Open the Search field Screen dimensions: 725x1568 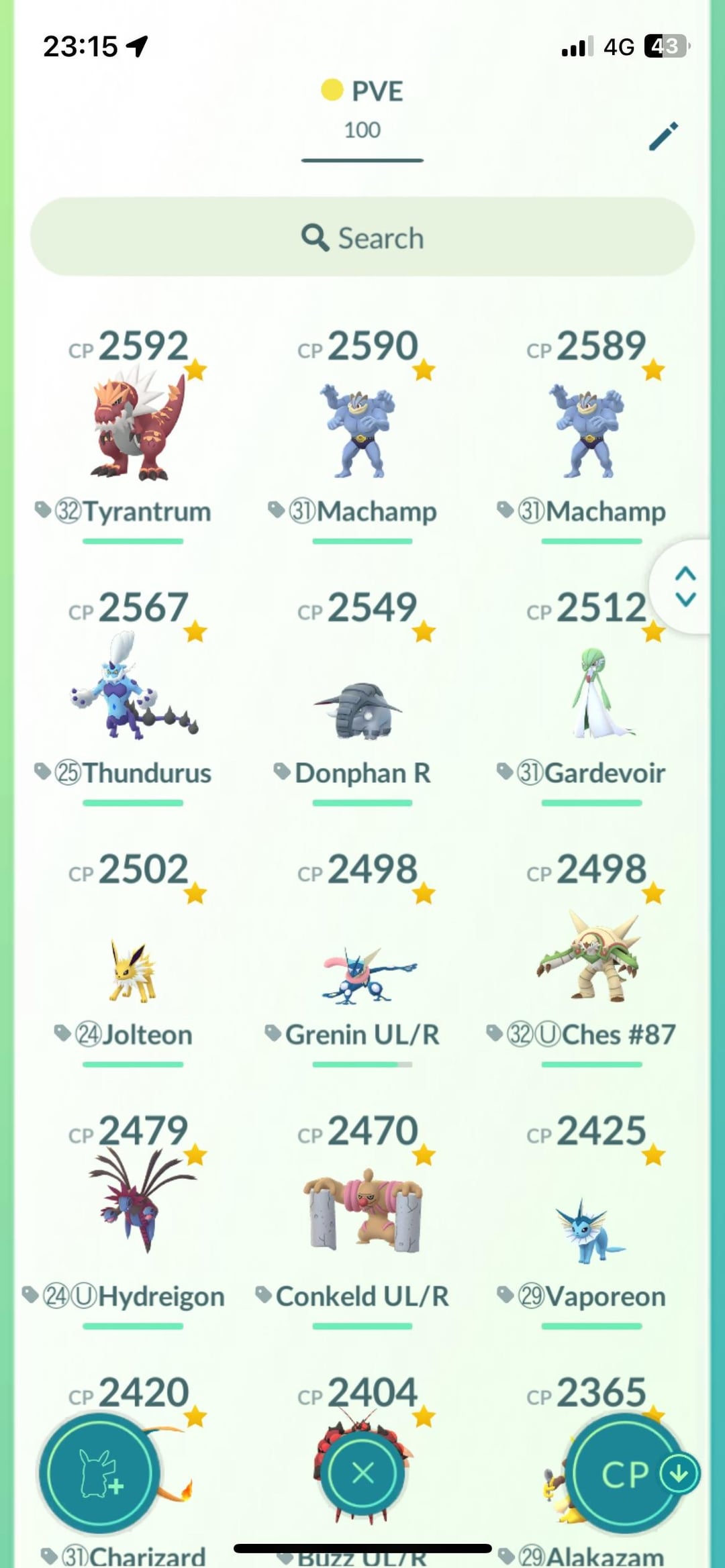pyautogui.click(x=362, y=238)
